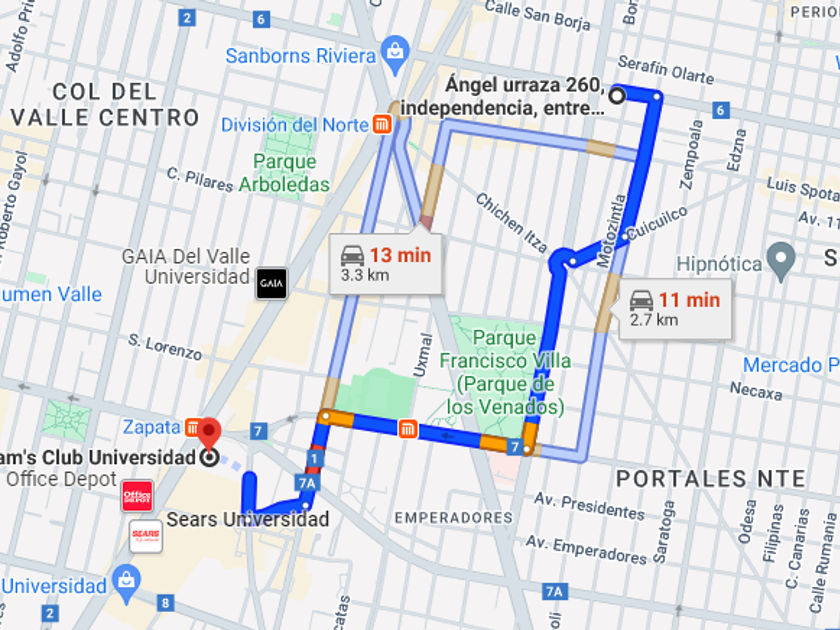Select the 13 min alternate route label

point(386,264)
